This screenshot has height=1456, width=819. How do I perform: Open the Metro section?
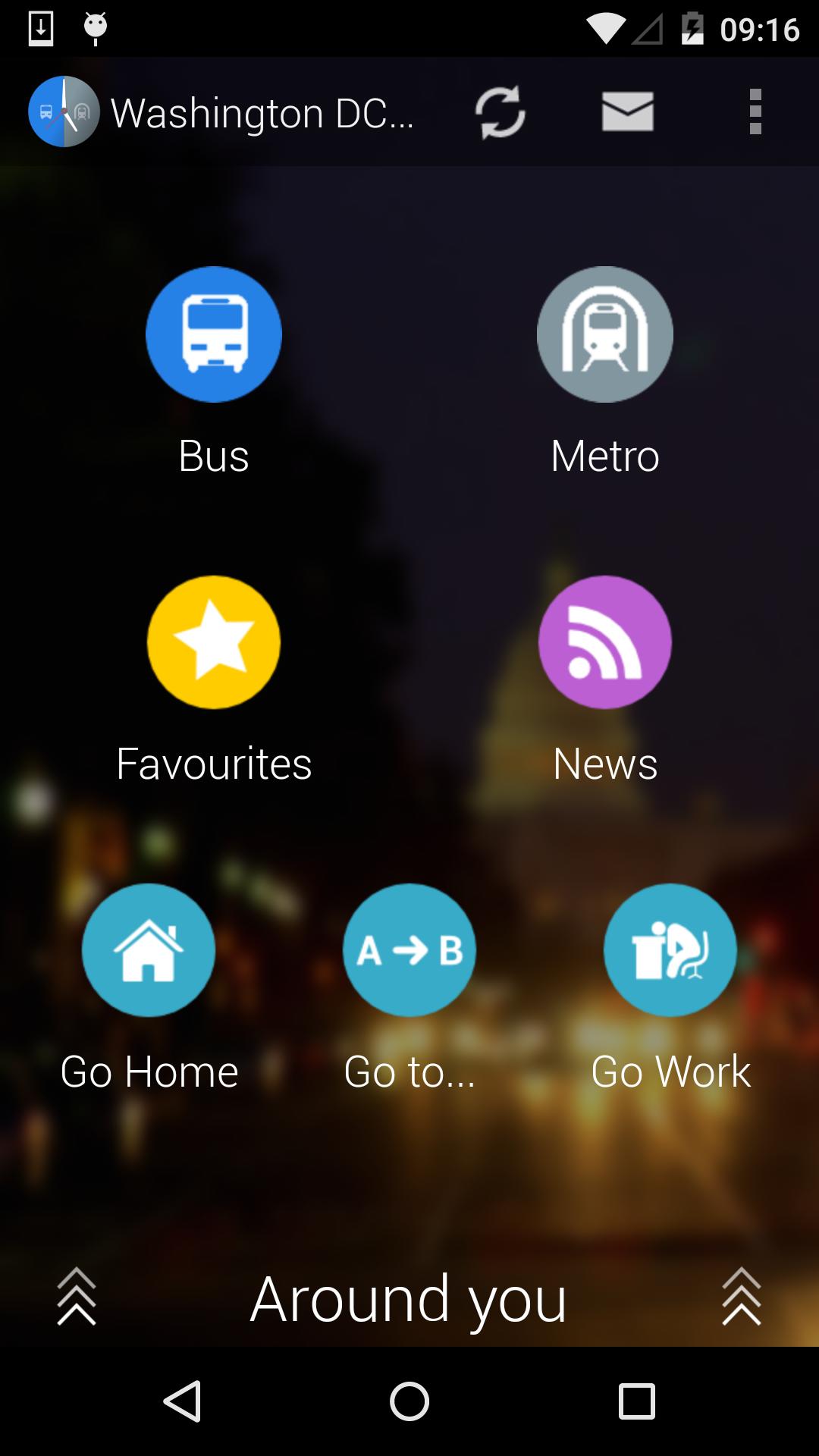point(604,334)
